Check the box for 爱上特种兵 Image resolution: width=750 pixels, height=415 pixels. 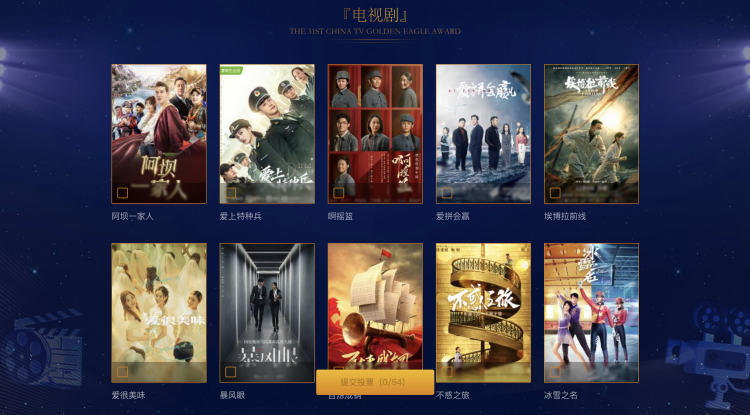pyautogui.click(x=230, y=193)
